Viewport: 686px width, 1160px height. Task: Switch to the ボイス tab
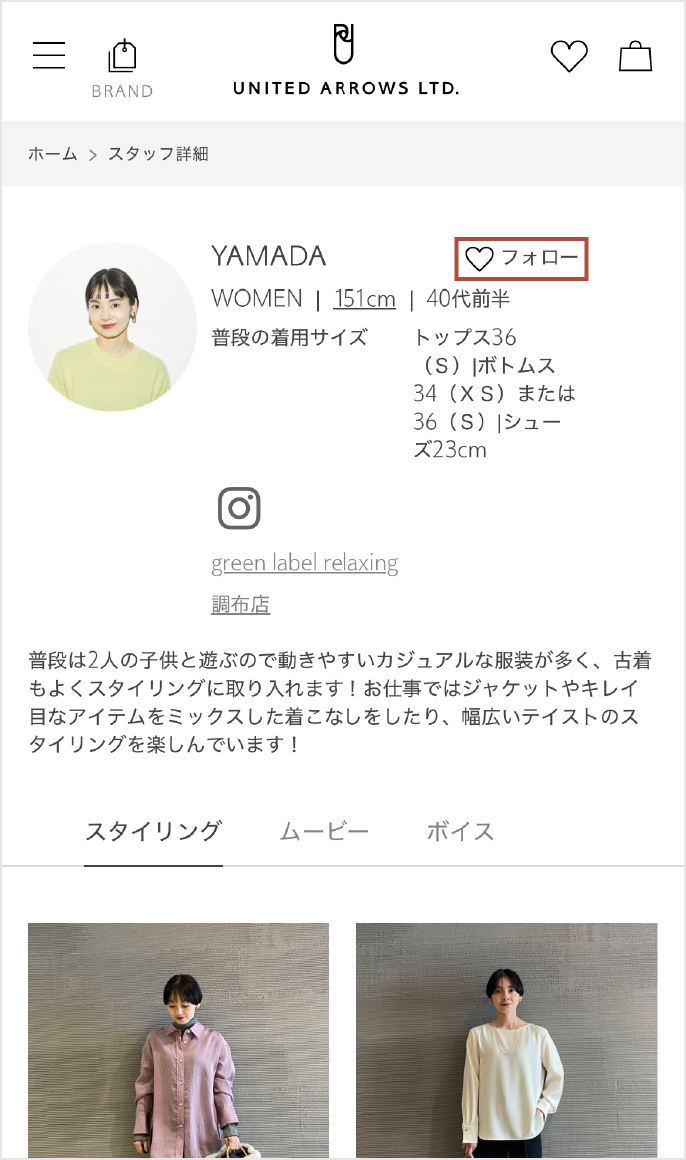460,831
